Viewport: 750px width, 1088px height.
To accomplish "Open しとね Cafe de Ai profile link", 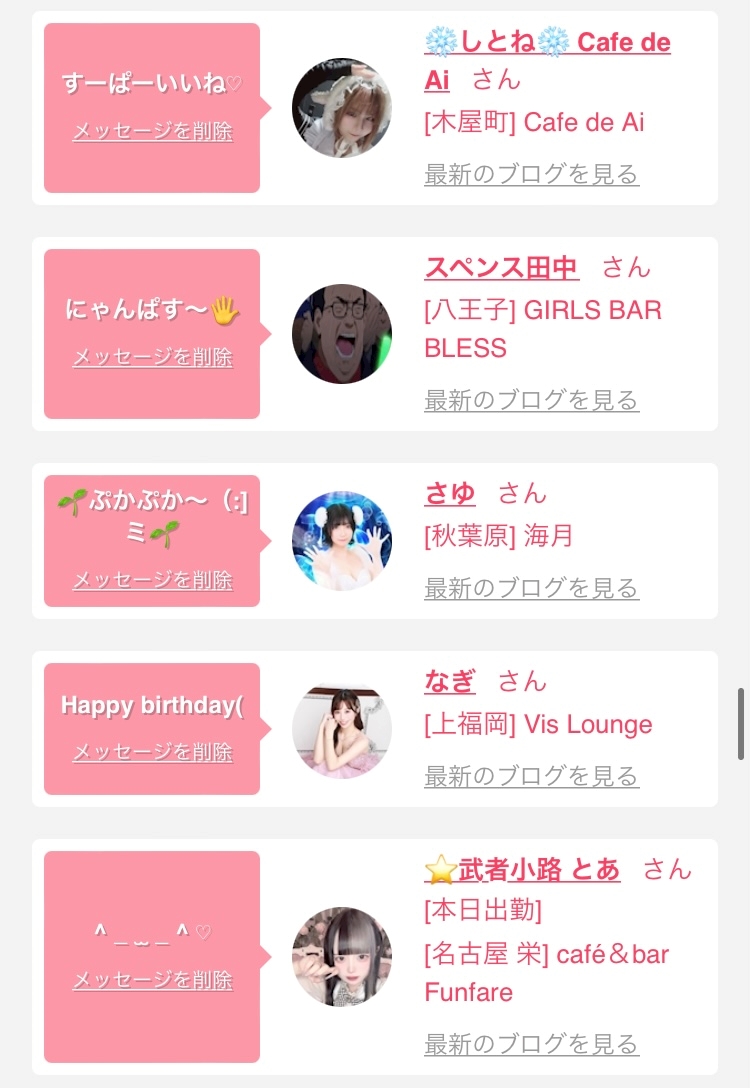I will [547, 61].
